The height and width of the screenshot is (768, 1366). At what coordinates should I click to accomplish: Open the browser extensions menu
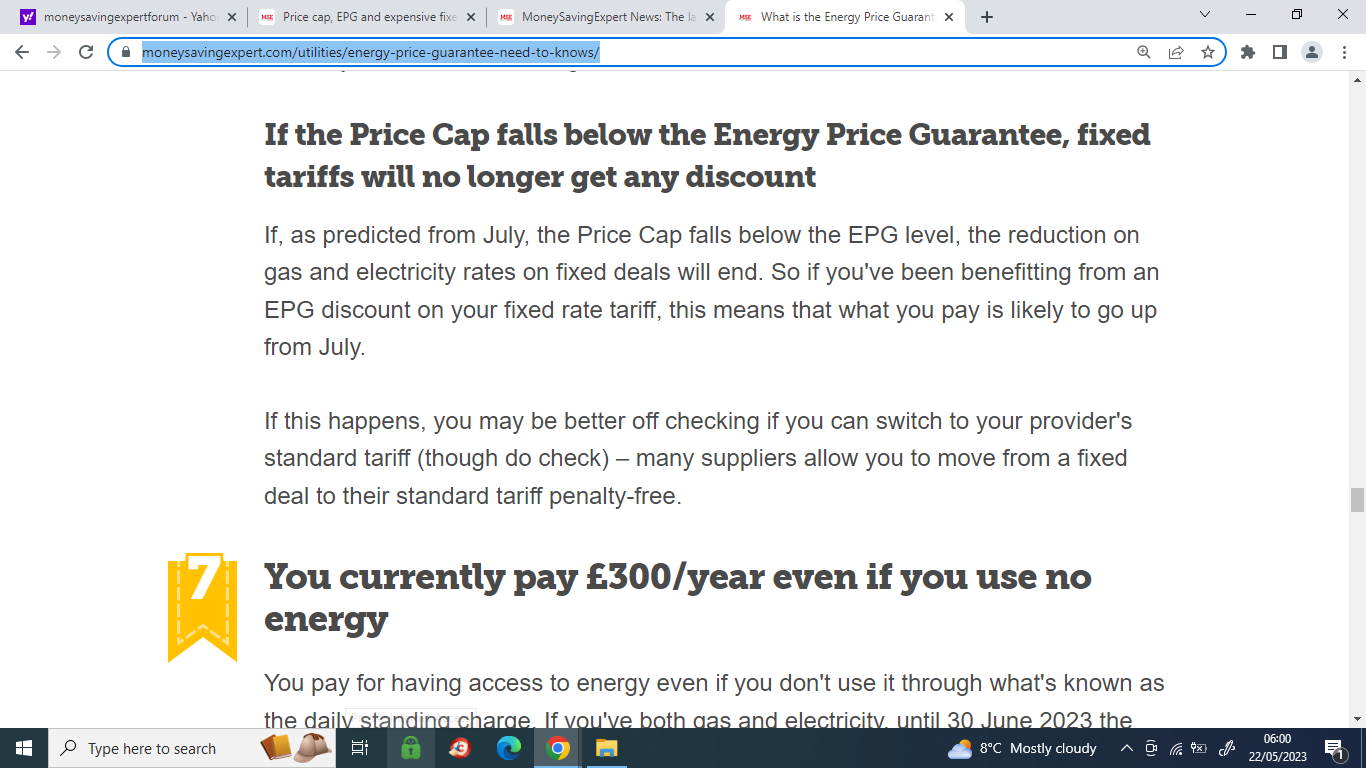[1248, 52]
